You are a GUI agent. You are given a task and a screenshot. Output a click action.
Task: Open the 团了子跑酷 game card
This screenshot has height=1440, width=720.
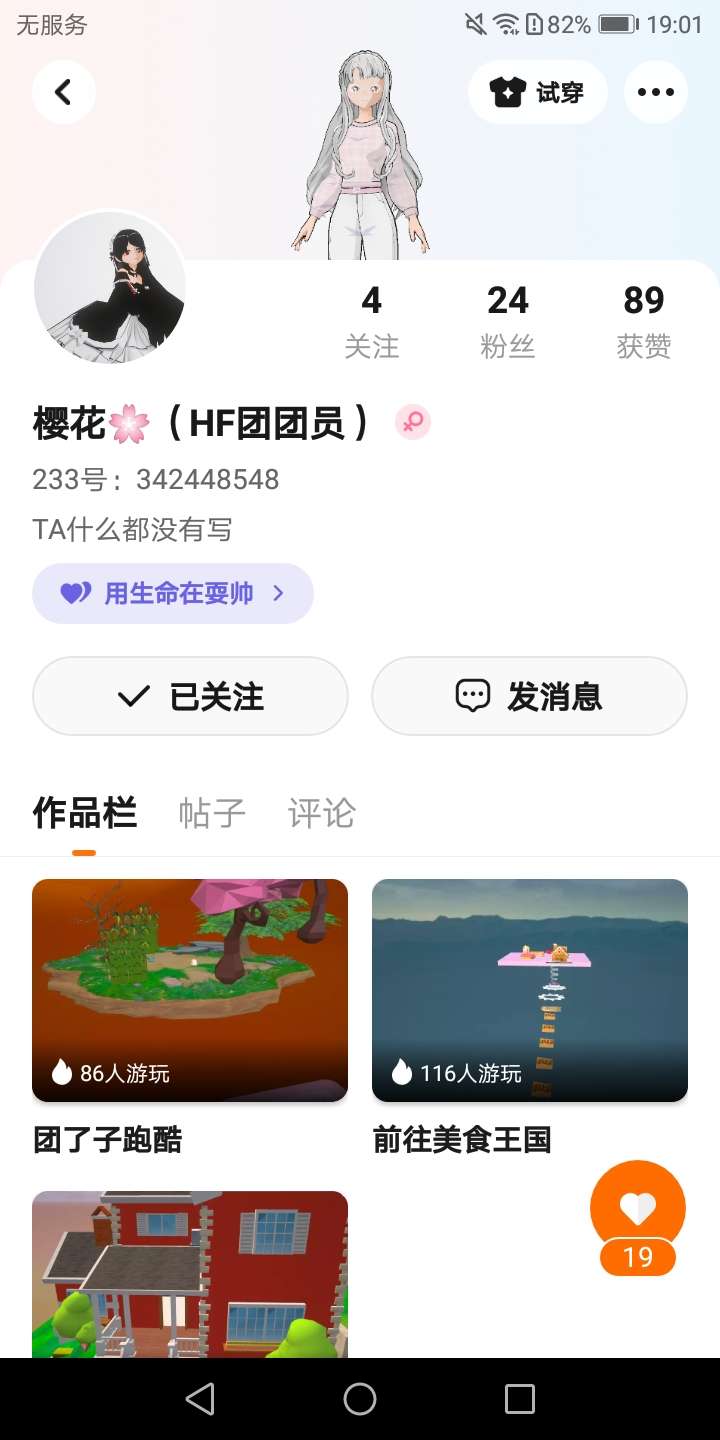point(190,990)
